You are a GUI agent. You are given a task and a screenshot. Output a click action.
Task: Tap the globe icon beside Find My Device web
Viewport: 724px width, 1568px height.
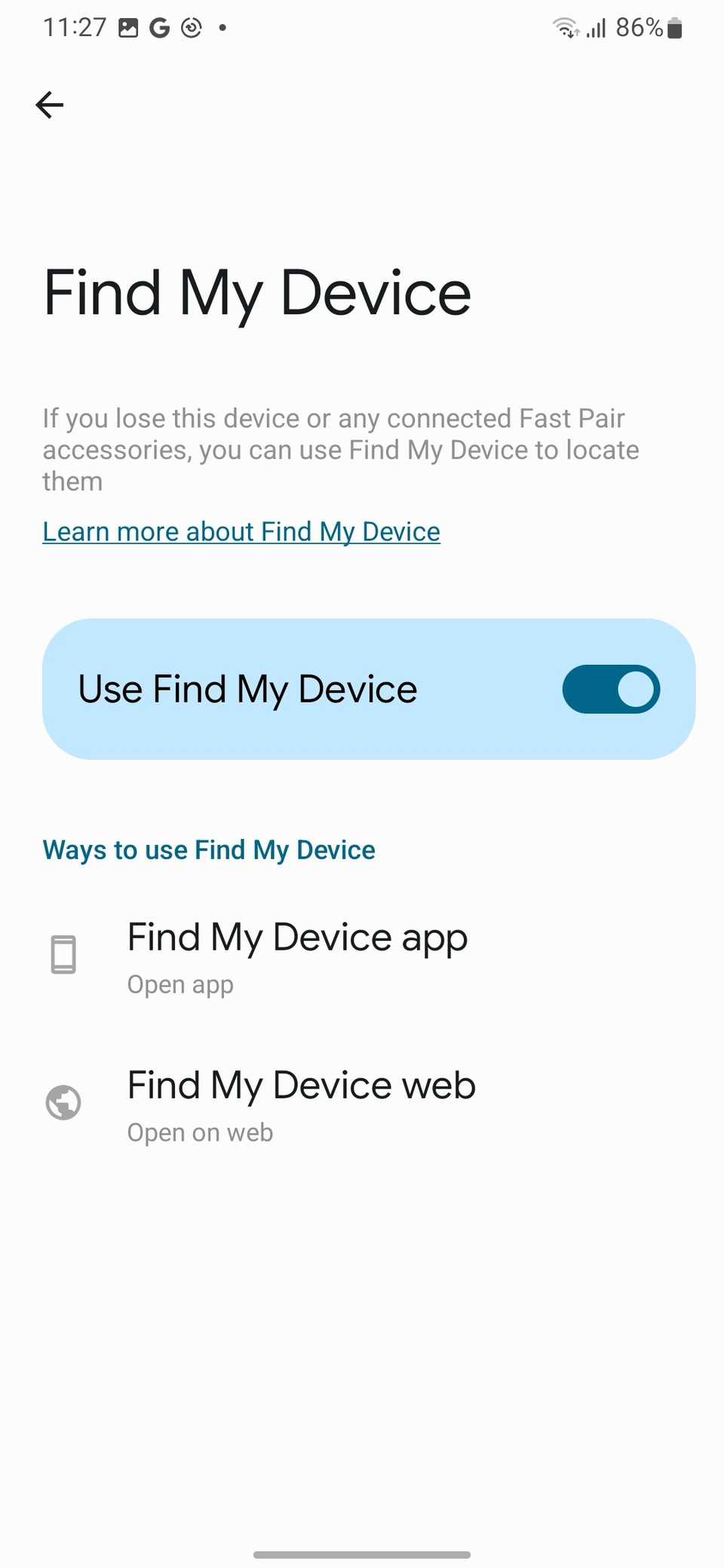click(x=63, y=1101)
